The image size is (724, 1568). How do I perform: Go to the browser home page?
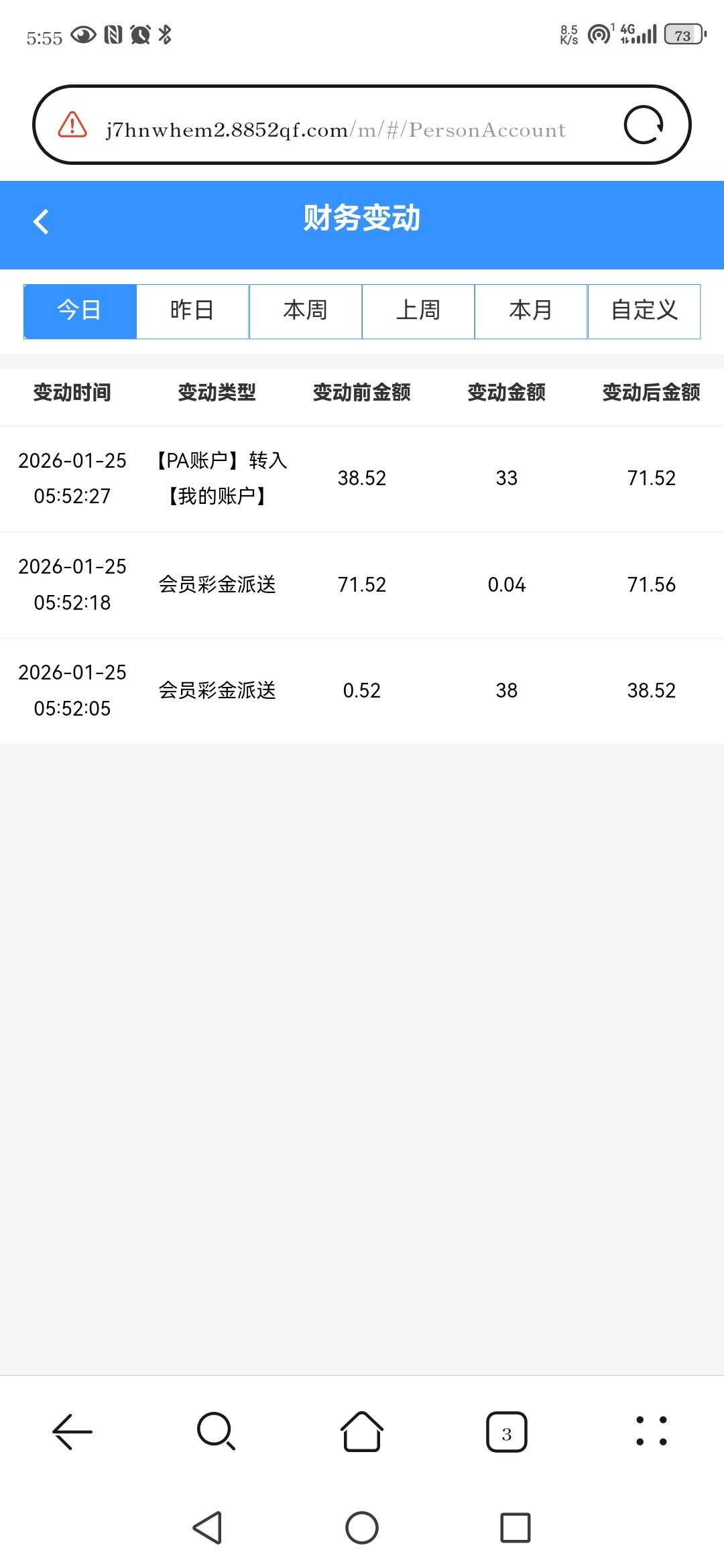362,1431
